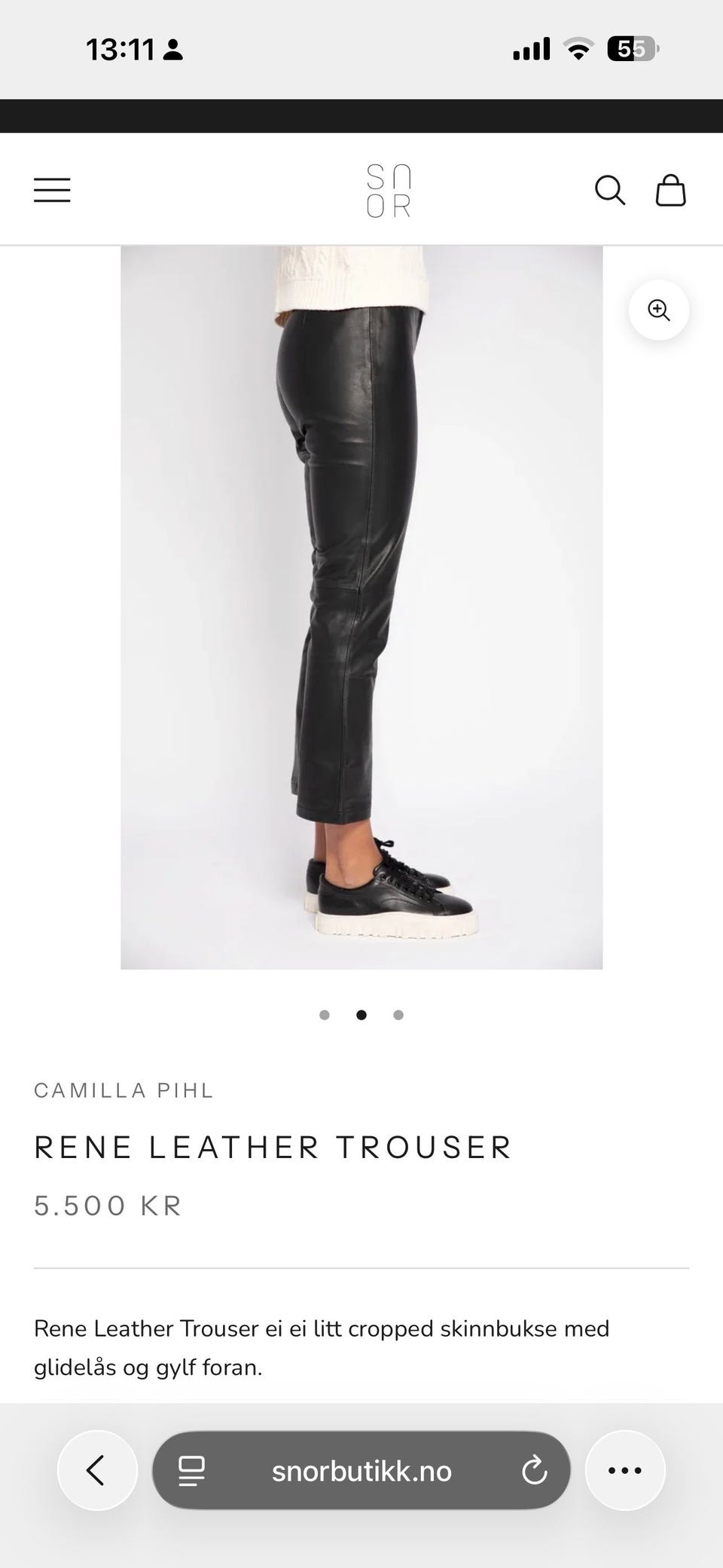Image resolution: width=723 pixels, height=1568 pixels.
Task: Edit the snorbutikk.no address bar
Action: [361, 1470]
